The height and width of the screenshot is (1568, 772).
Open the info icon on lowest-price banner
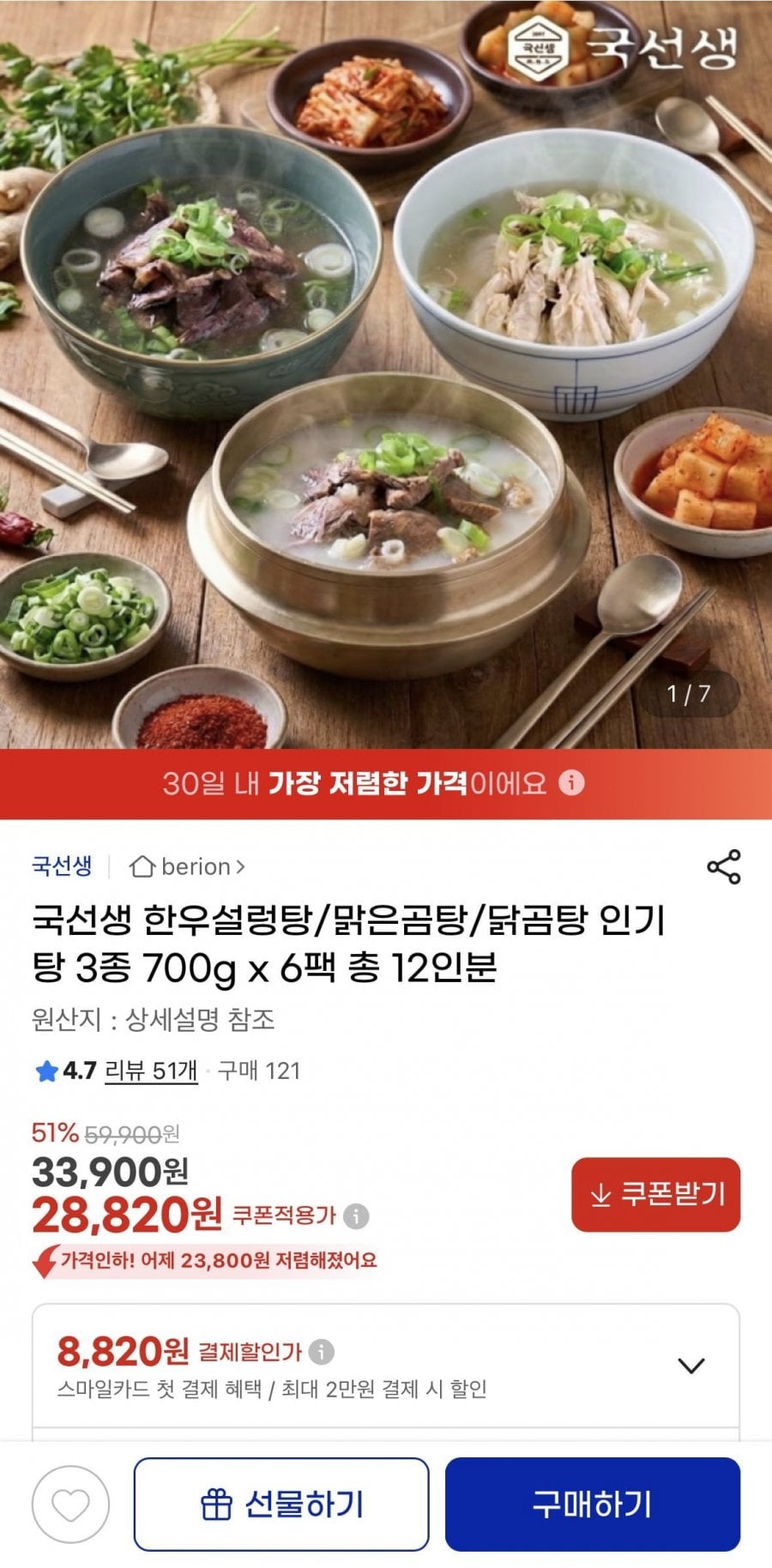coord(570,781)
